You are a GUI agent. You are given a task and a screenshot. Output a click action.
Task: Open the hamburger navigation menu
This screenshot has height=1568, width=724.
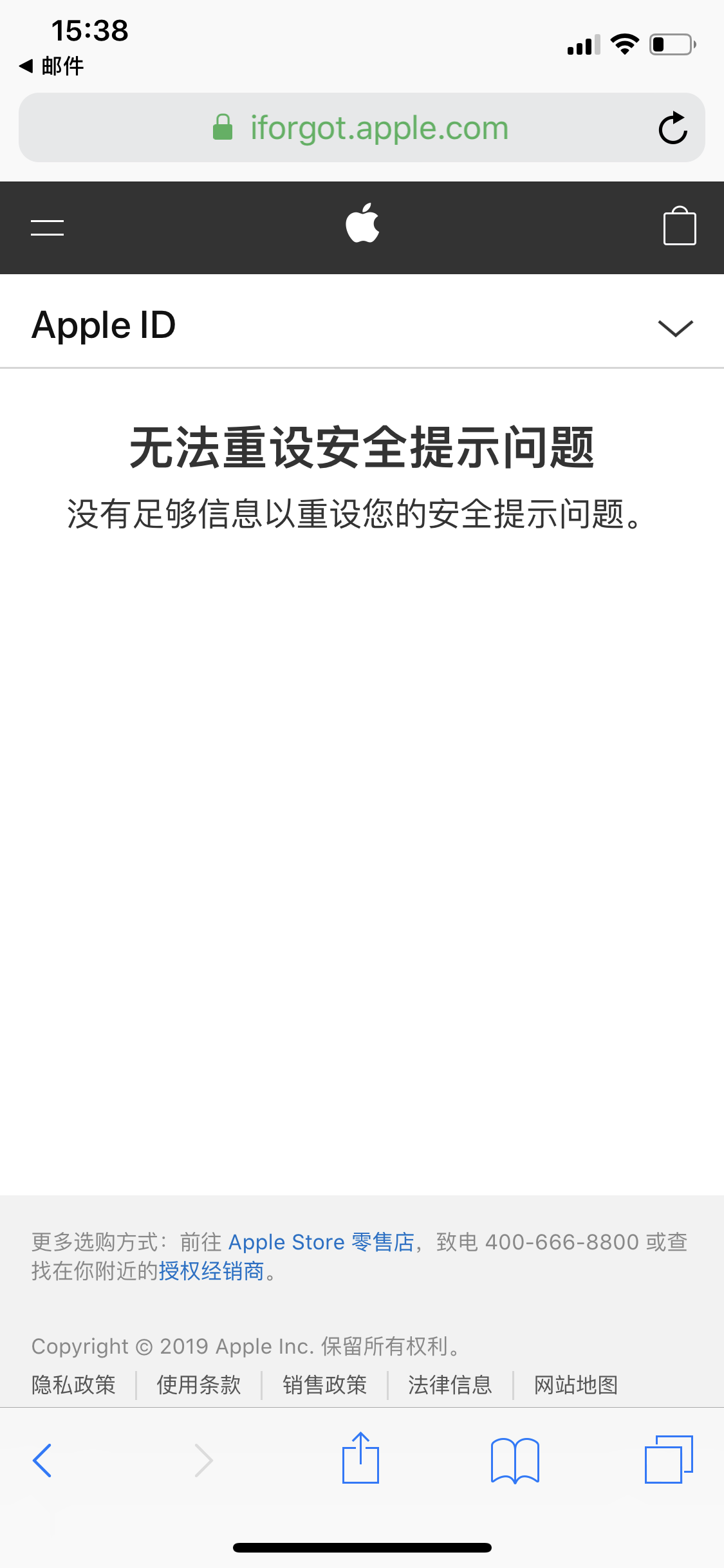tap(47, 227)
